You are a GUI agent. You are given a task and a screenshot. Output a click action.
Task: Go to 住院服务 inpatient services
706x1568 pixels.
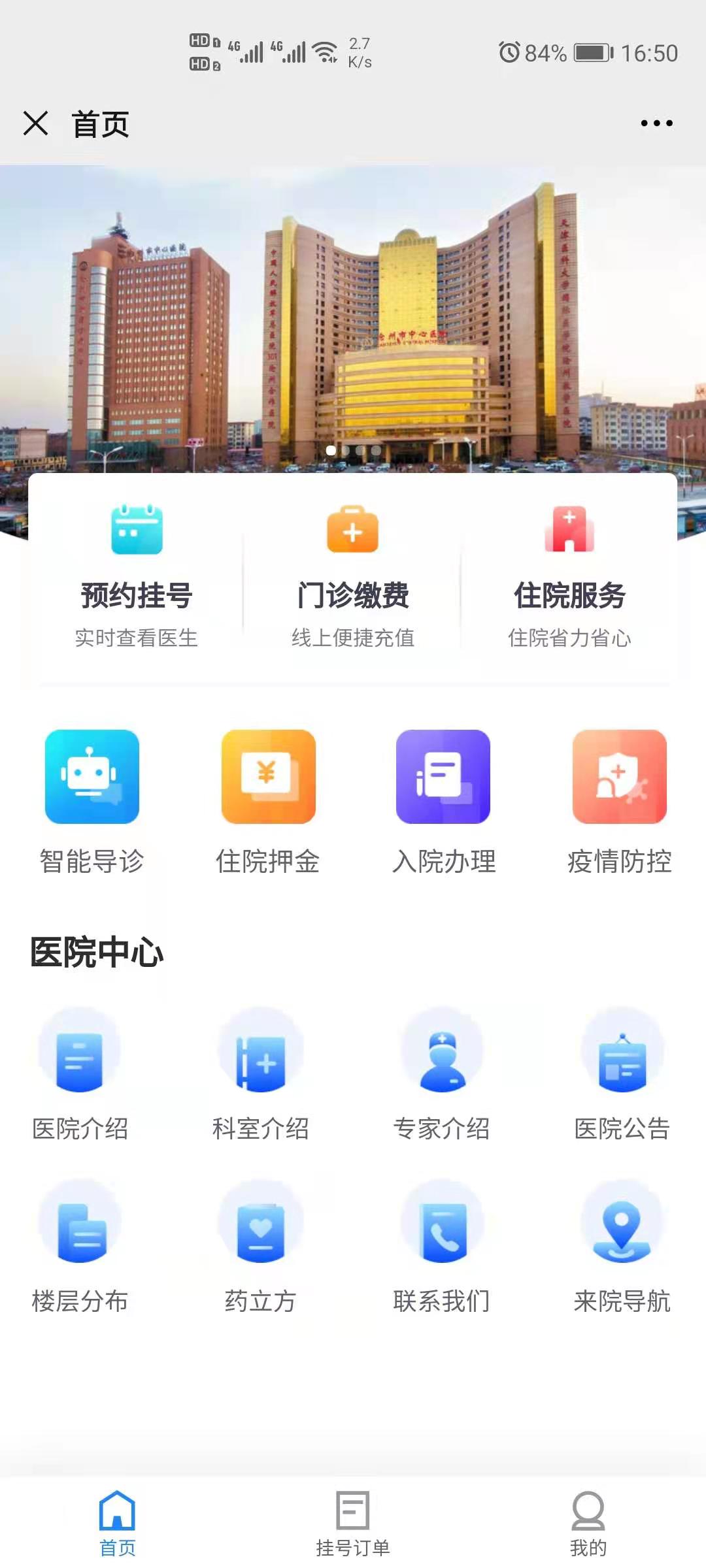pyautogui.click(x=569, y=575)
